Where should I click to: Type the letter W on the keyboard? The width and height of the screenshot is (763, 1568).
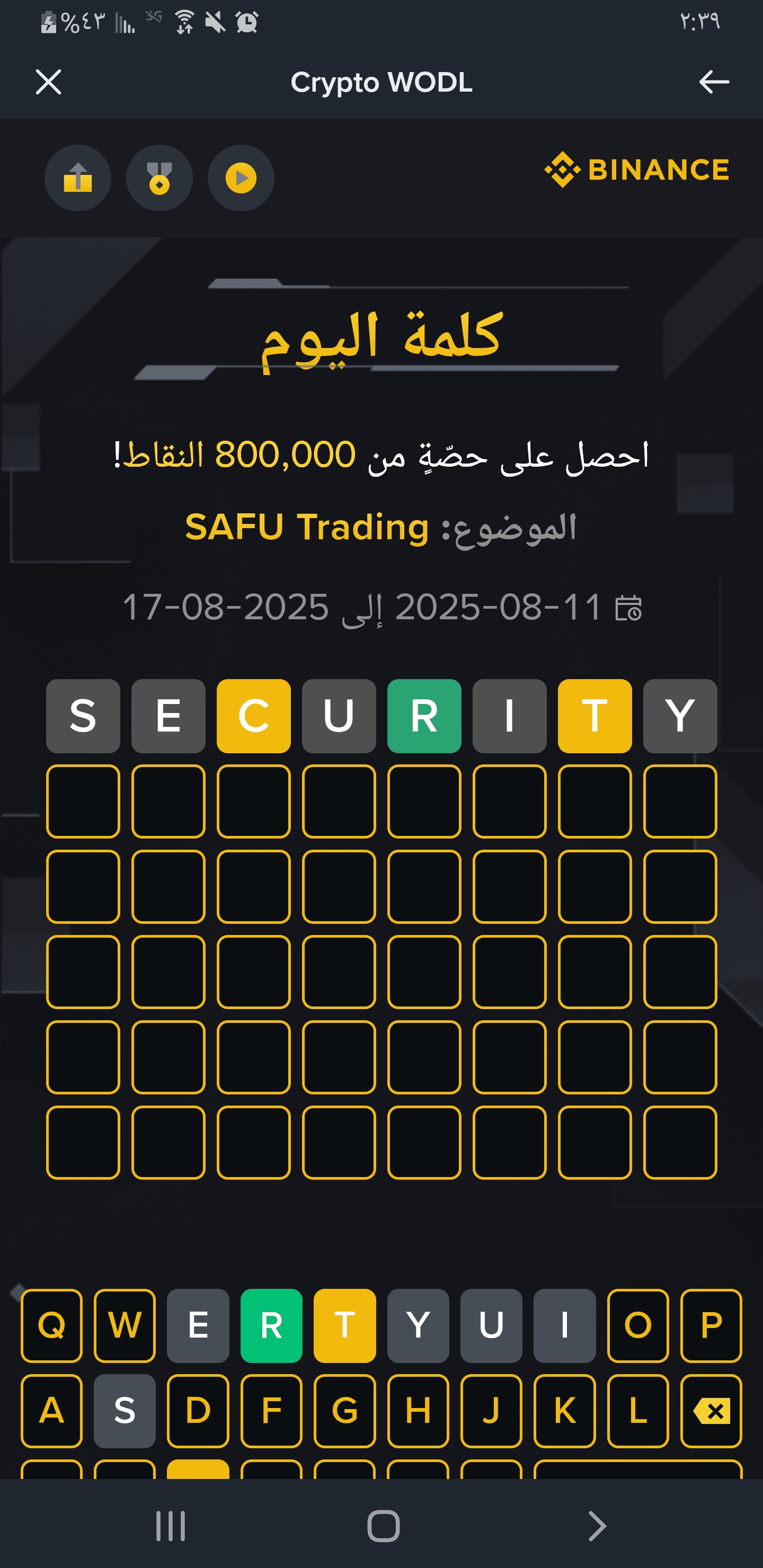[x=125, y=1325]
